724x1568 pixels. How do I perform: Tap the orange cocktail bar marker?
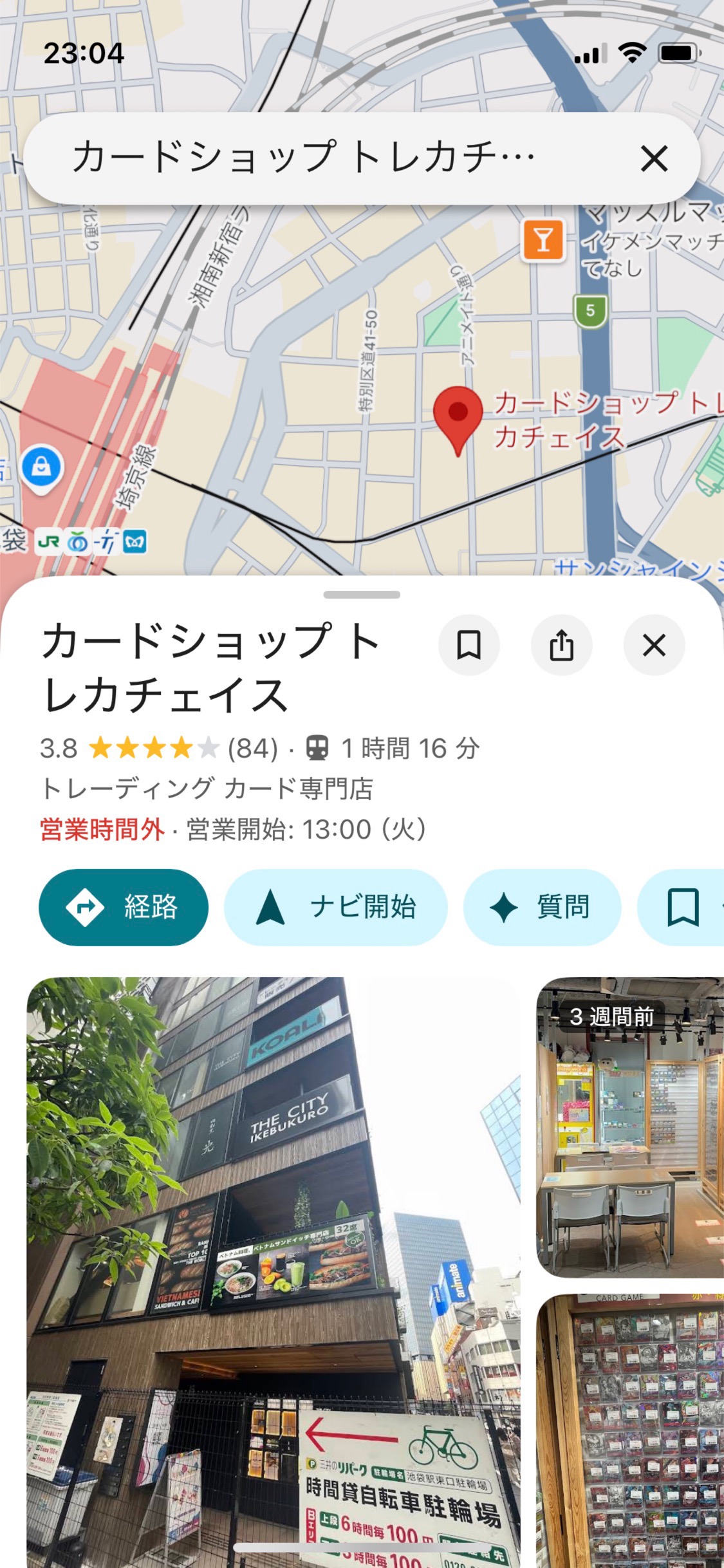pos(543,240)
